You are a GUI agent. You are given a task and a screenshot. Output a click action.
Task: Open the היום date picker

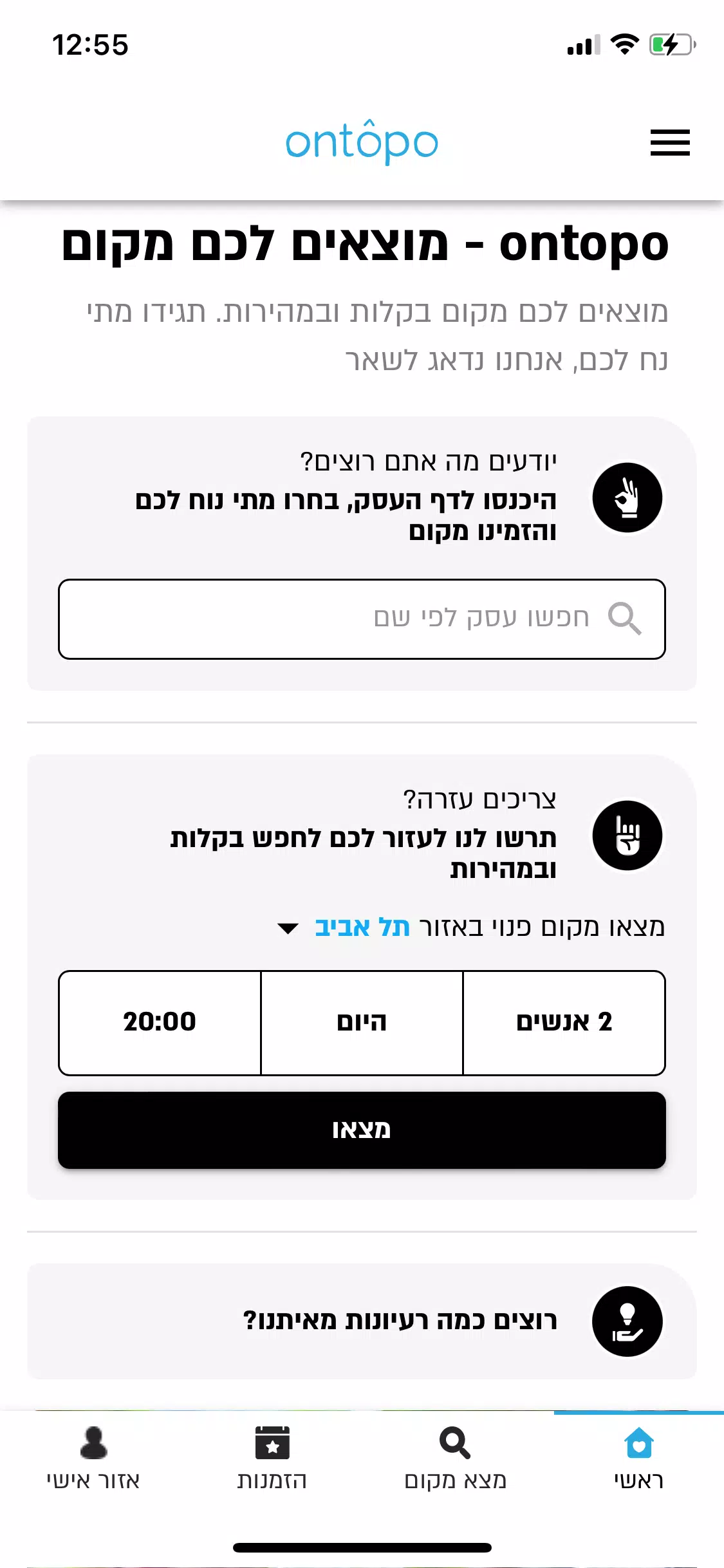pos(362,1022)
